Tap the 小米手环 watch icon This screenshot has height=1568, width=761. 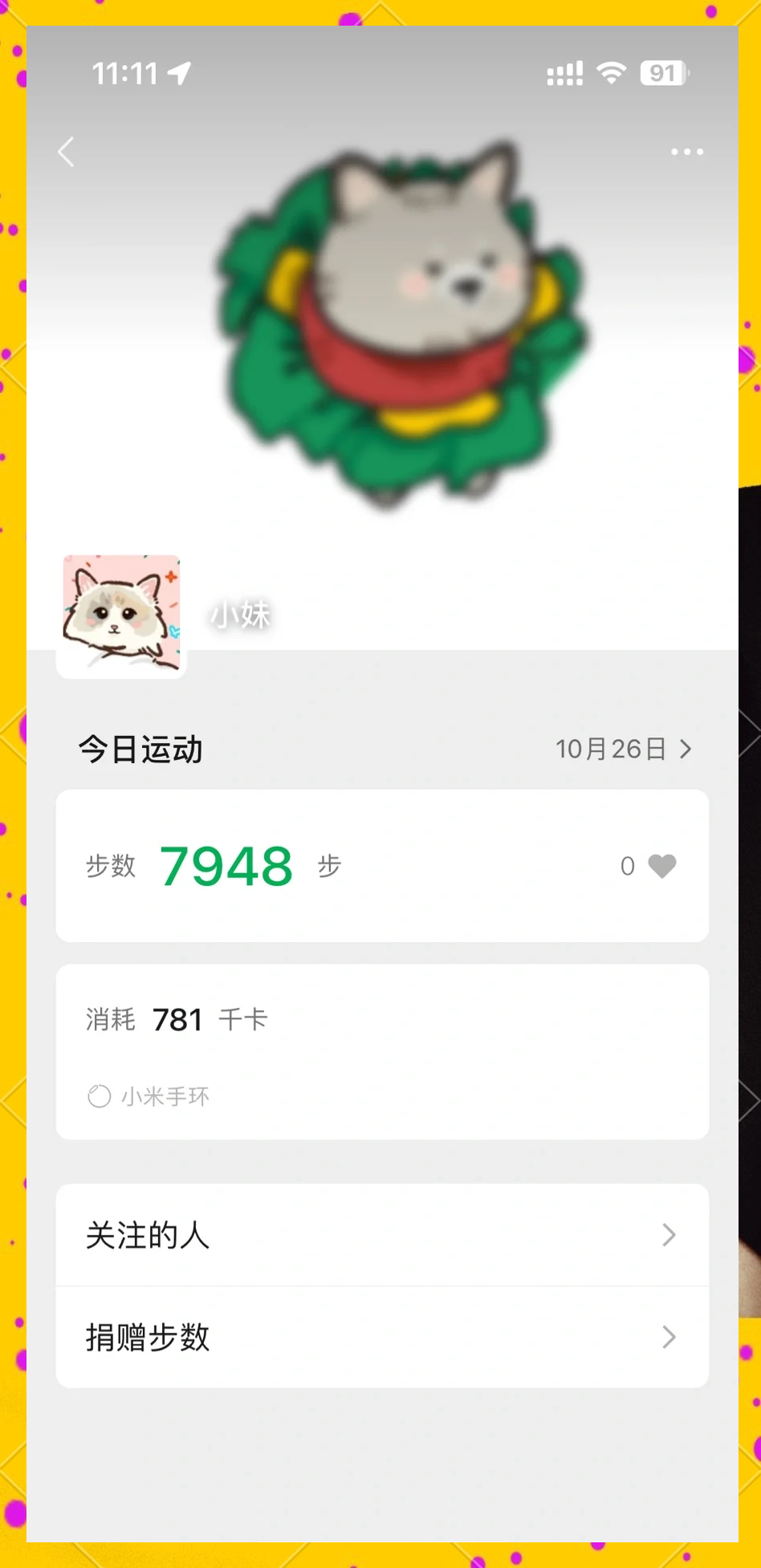[x=98, y=1095]
